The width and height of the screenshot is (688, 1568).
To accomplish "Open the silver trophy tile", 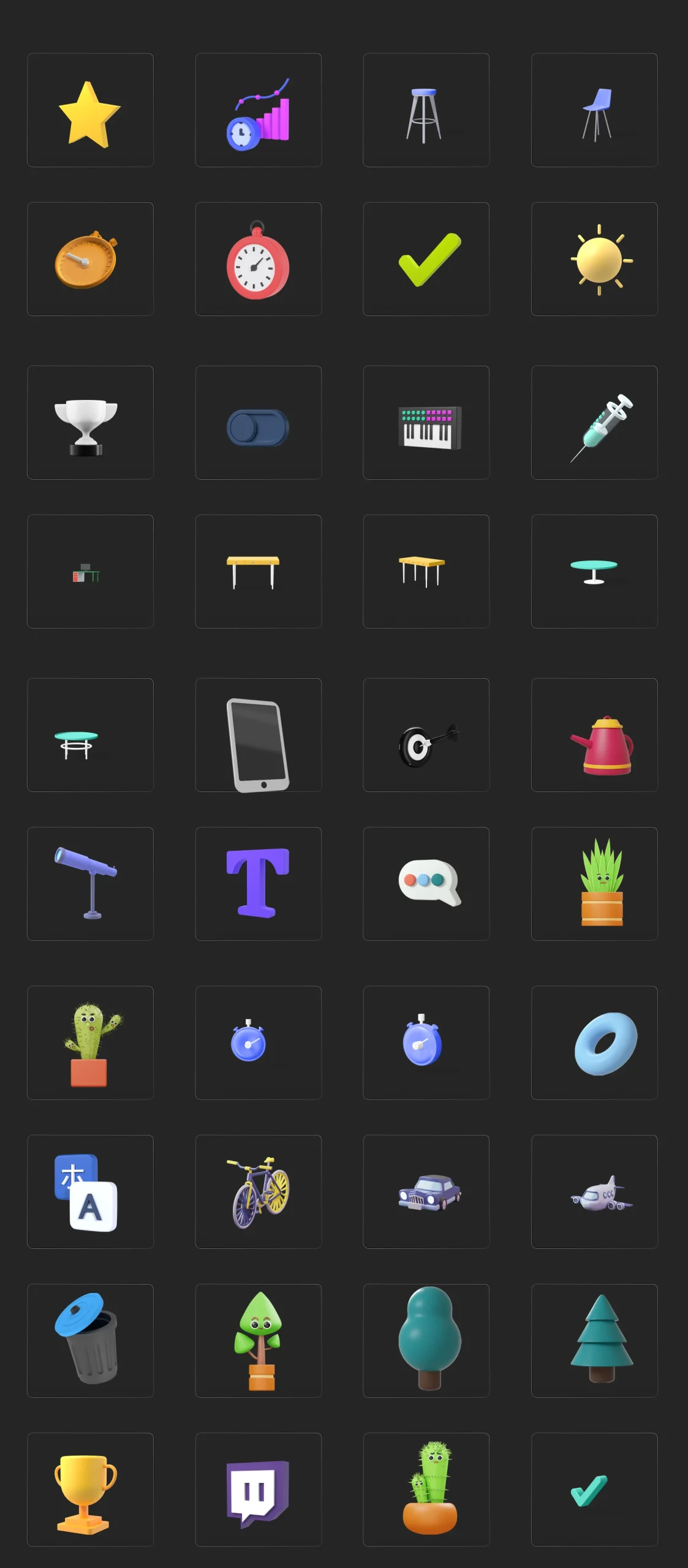I will [90, 423].
